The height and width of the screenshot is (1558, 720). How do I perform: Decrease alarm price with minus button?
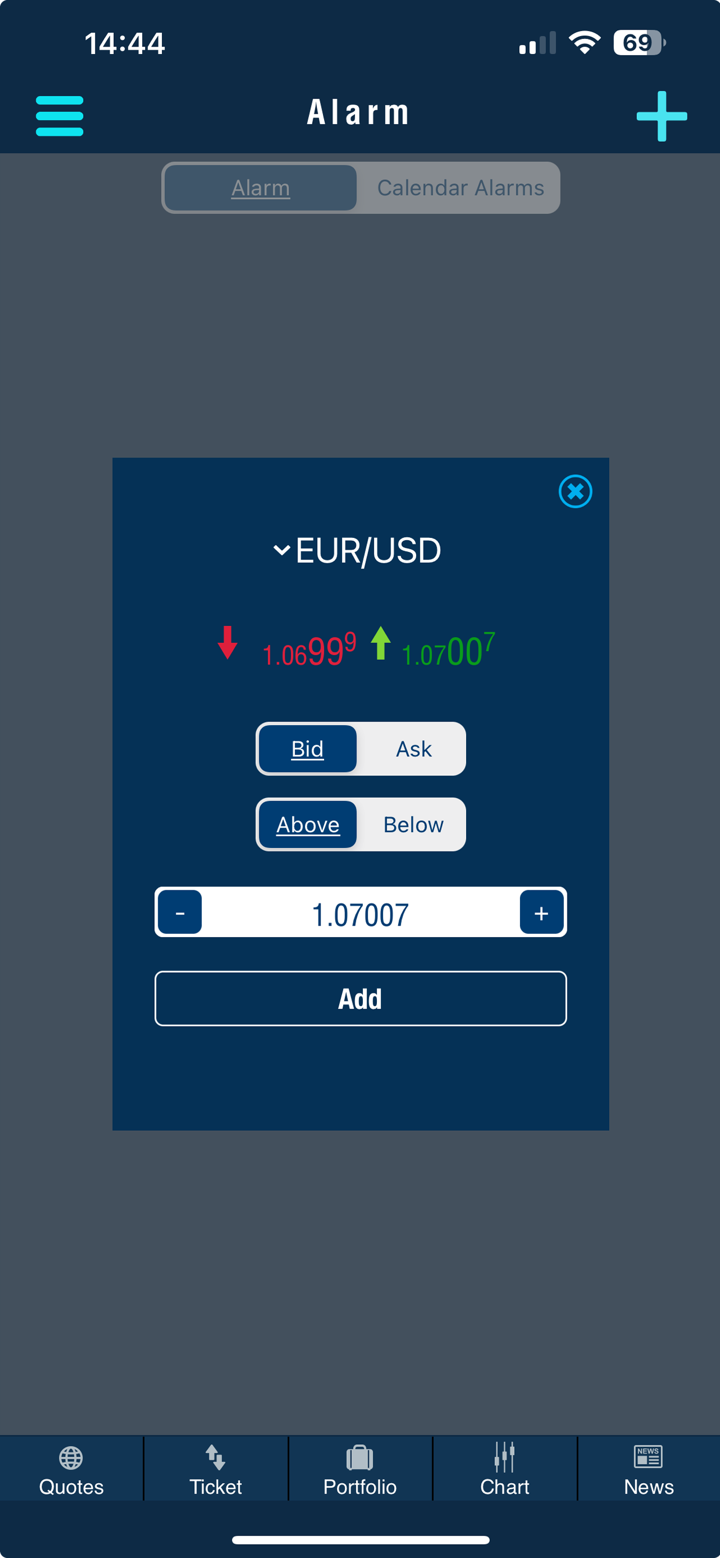[x=180, y=913]
